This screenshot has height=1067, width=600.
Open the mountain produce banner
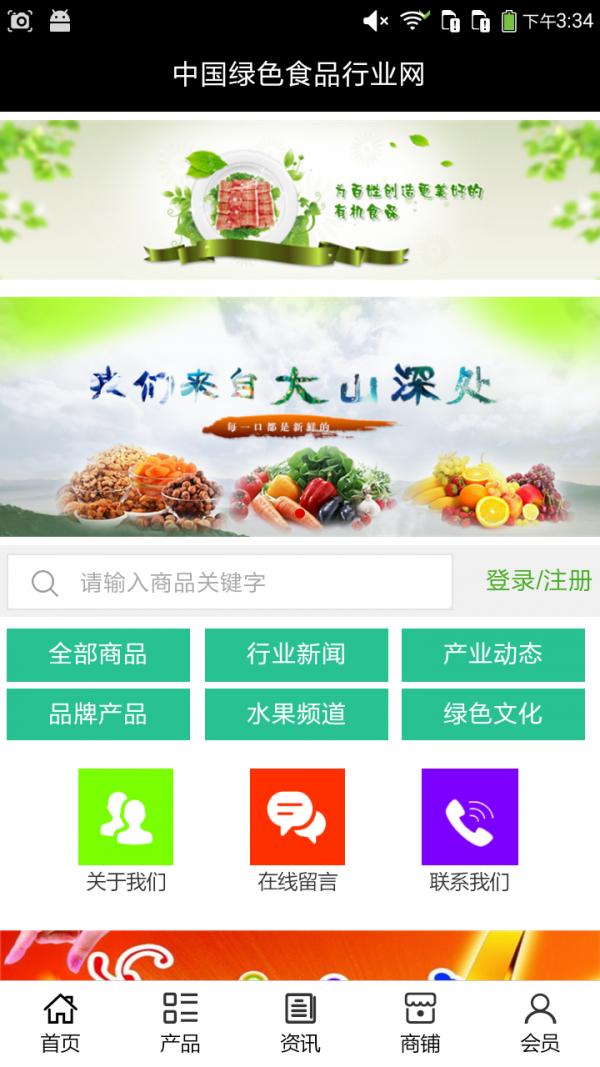(300, 417)
